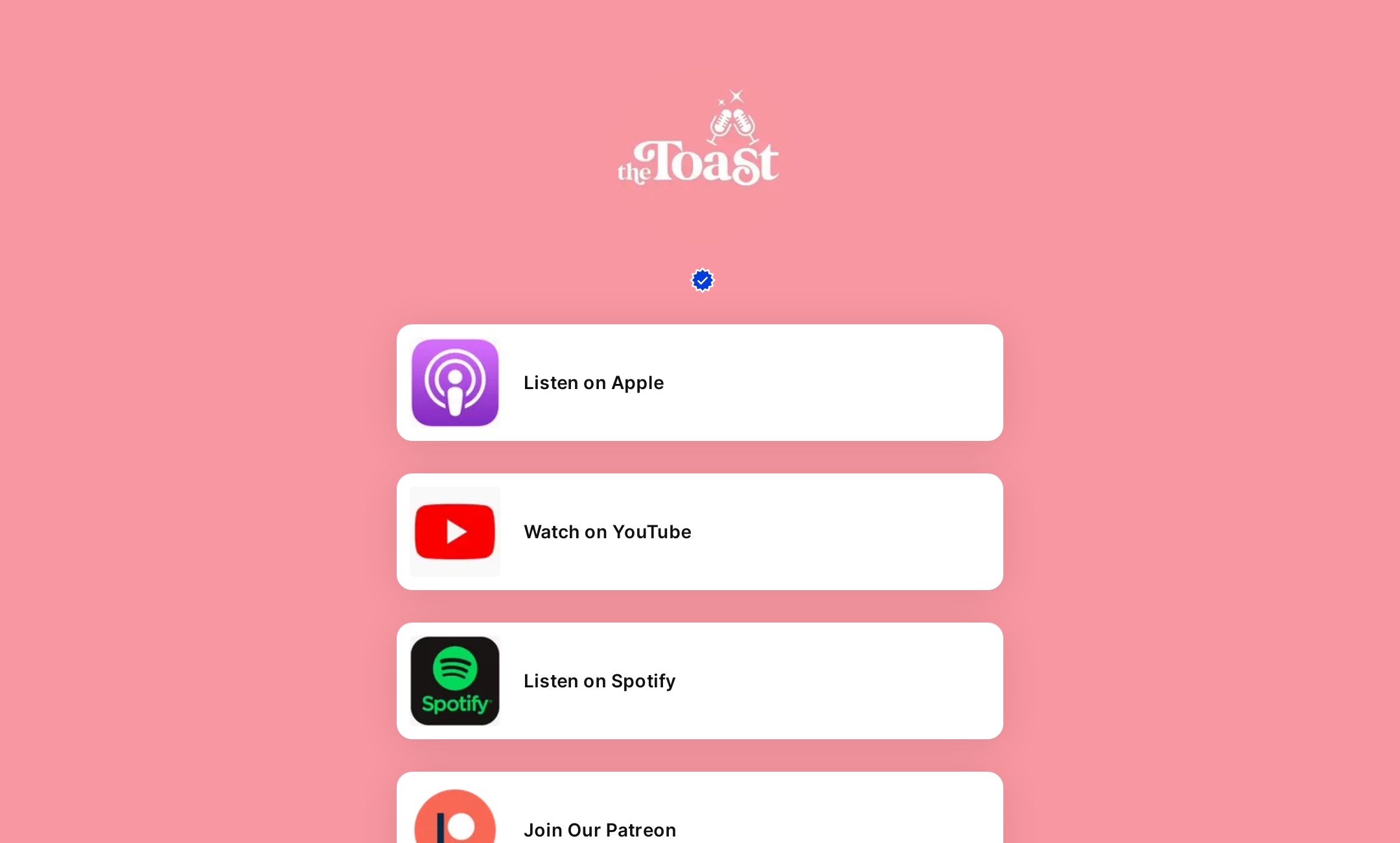Open the Watch on YouTube link
The height and width of the screenshot is (843, 1400).
coord(699,532)
